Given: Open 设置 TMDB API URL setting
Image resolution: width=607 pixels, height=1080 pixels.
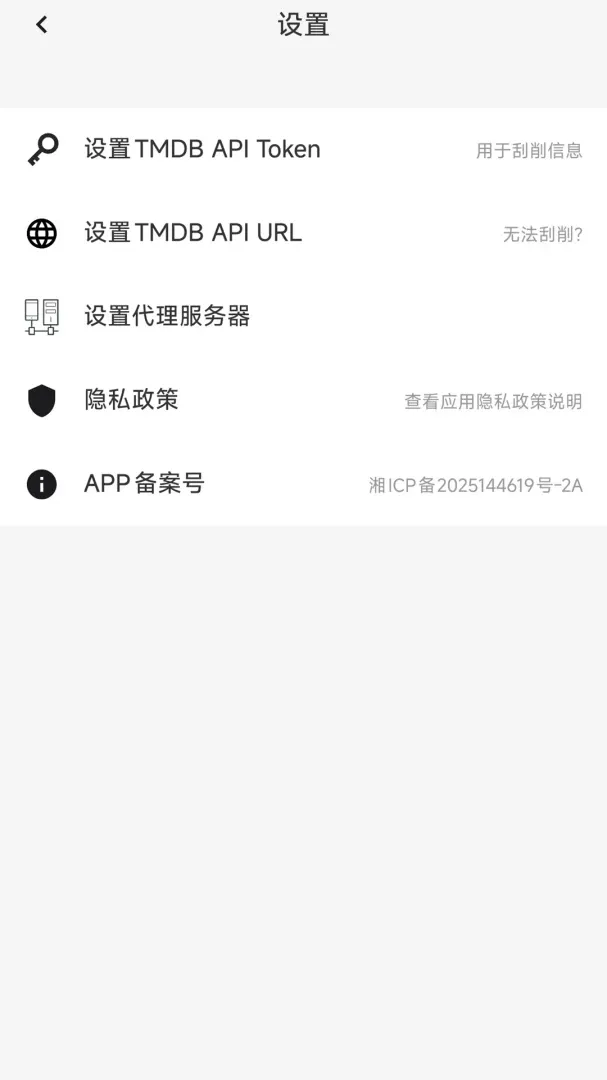Looking at the screenshot, I should click(303, 233).
